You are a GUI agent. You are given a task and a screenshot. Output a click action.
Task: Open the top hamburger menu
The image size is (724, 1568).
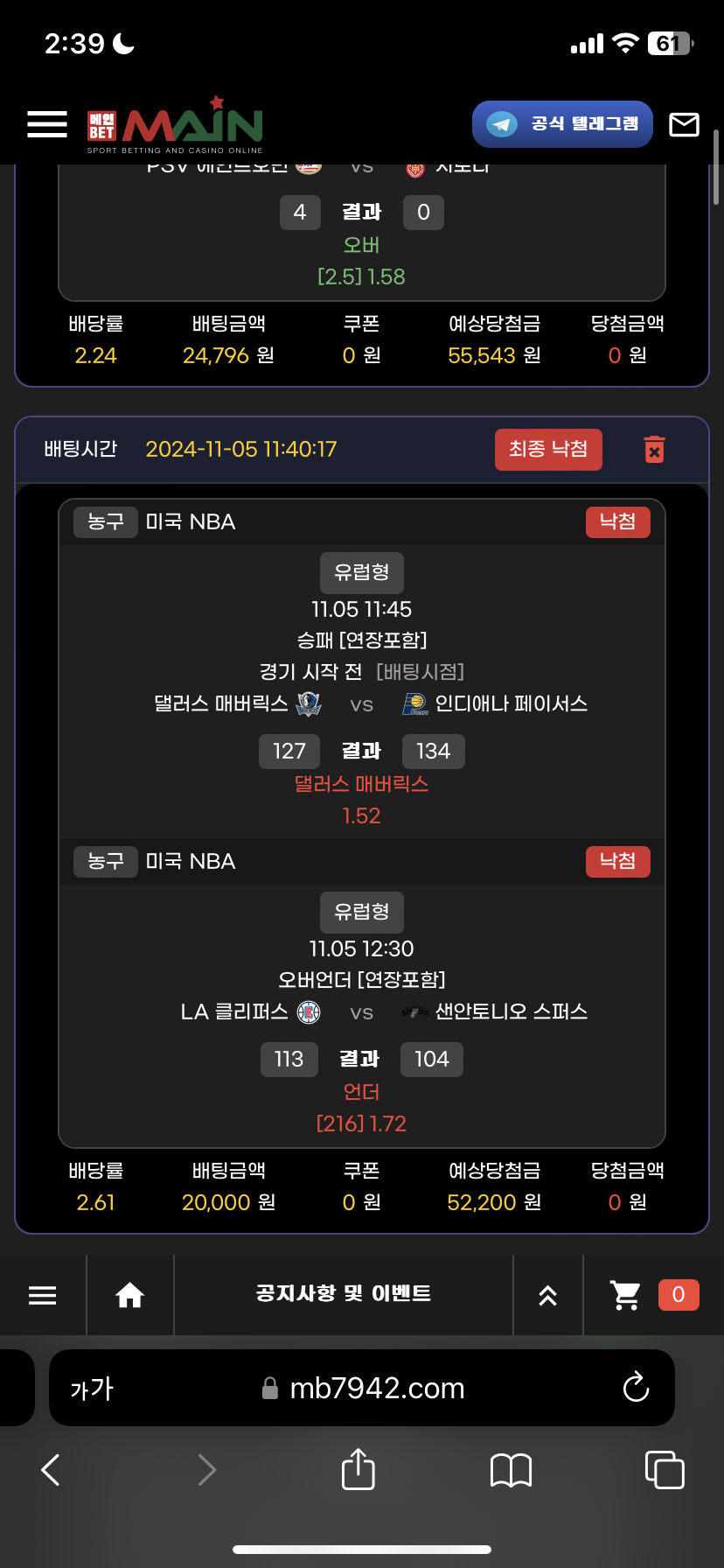[x=47, y=124]
